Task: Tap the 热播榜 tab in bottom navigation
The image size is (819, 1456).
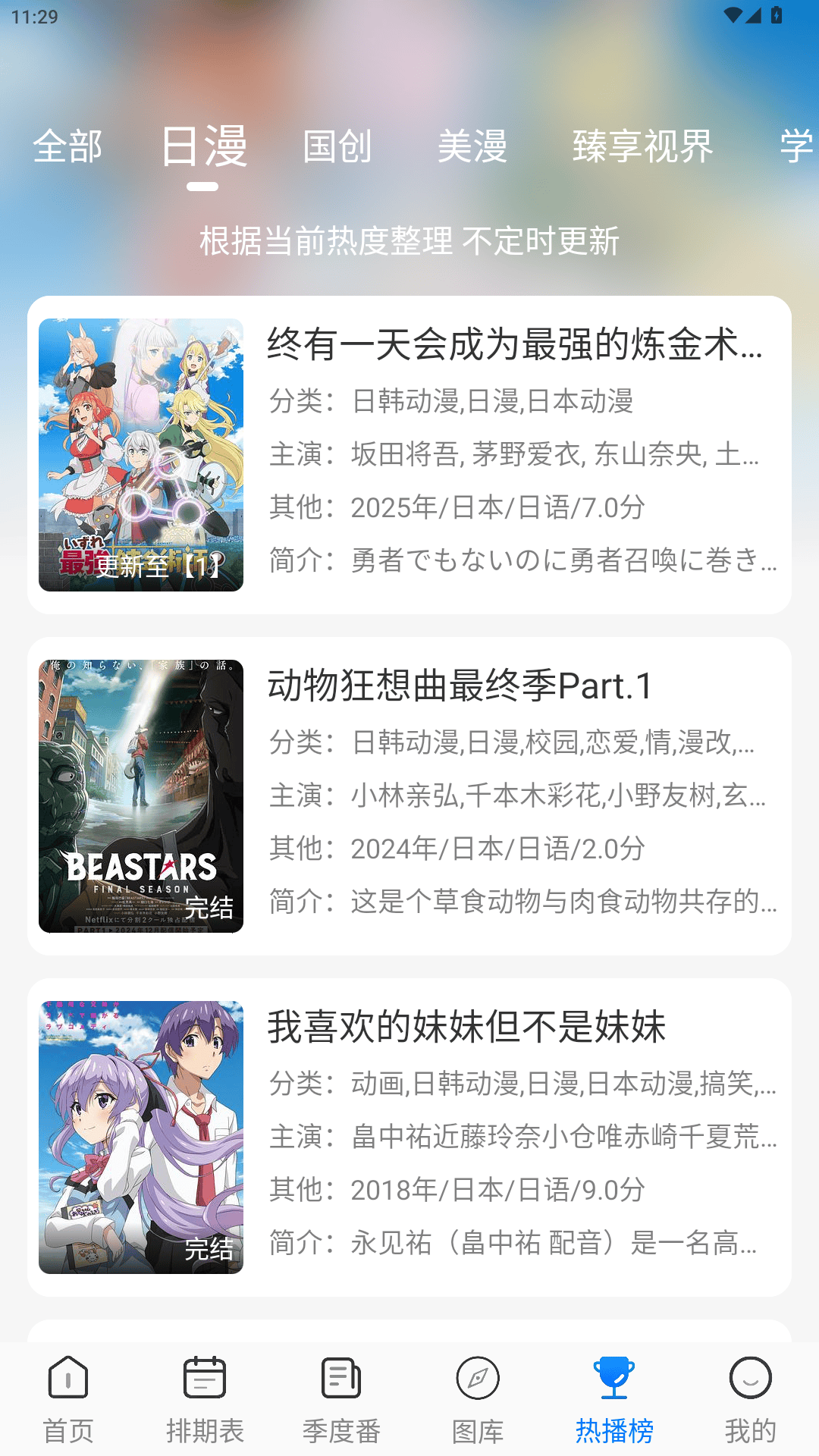Action: 614,1399
